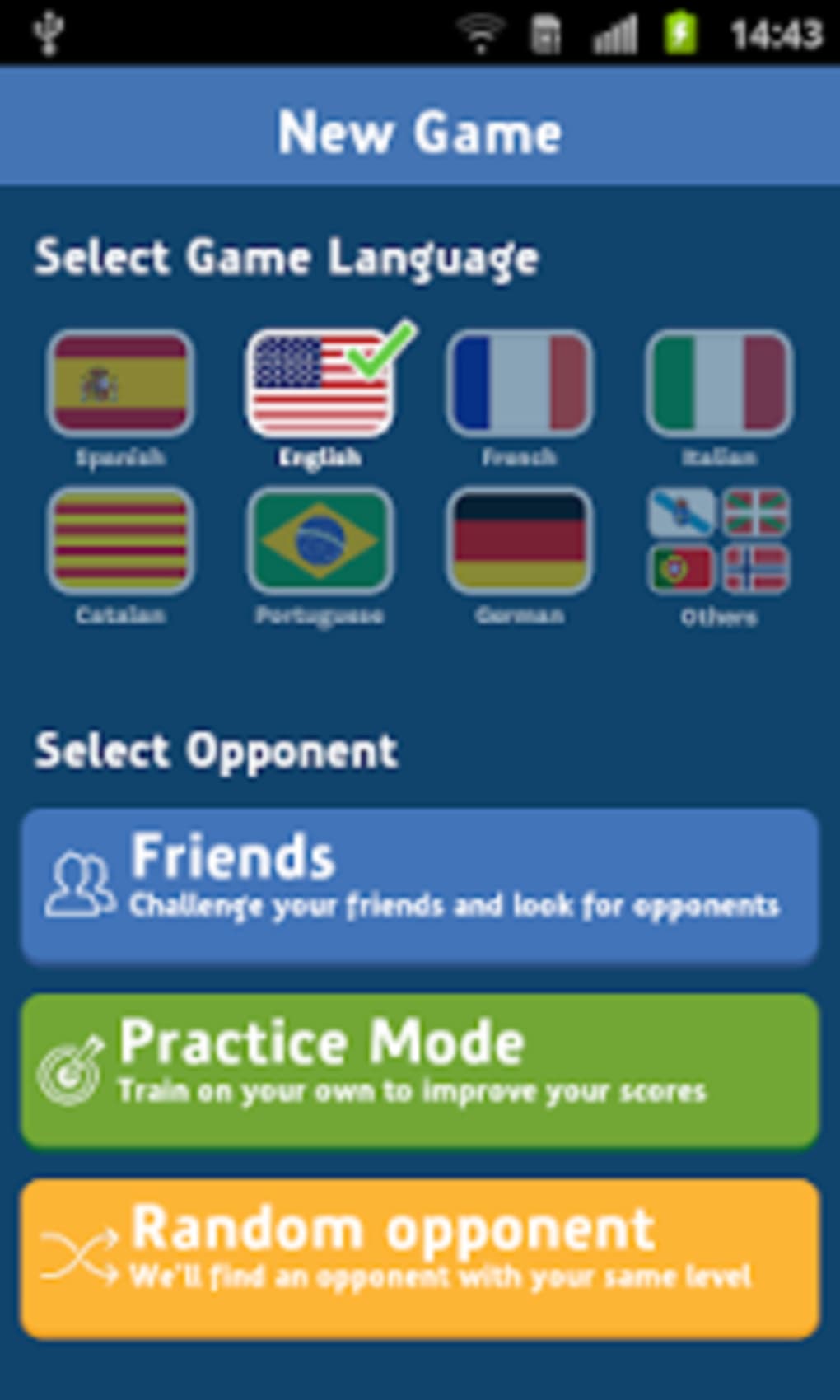This screenshot has height=1400, width=840.
Task: Start Practice Mode
Action: 420,1069
